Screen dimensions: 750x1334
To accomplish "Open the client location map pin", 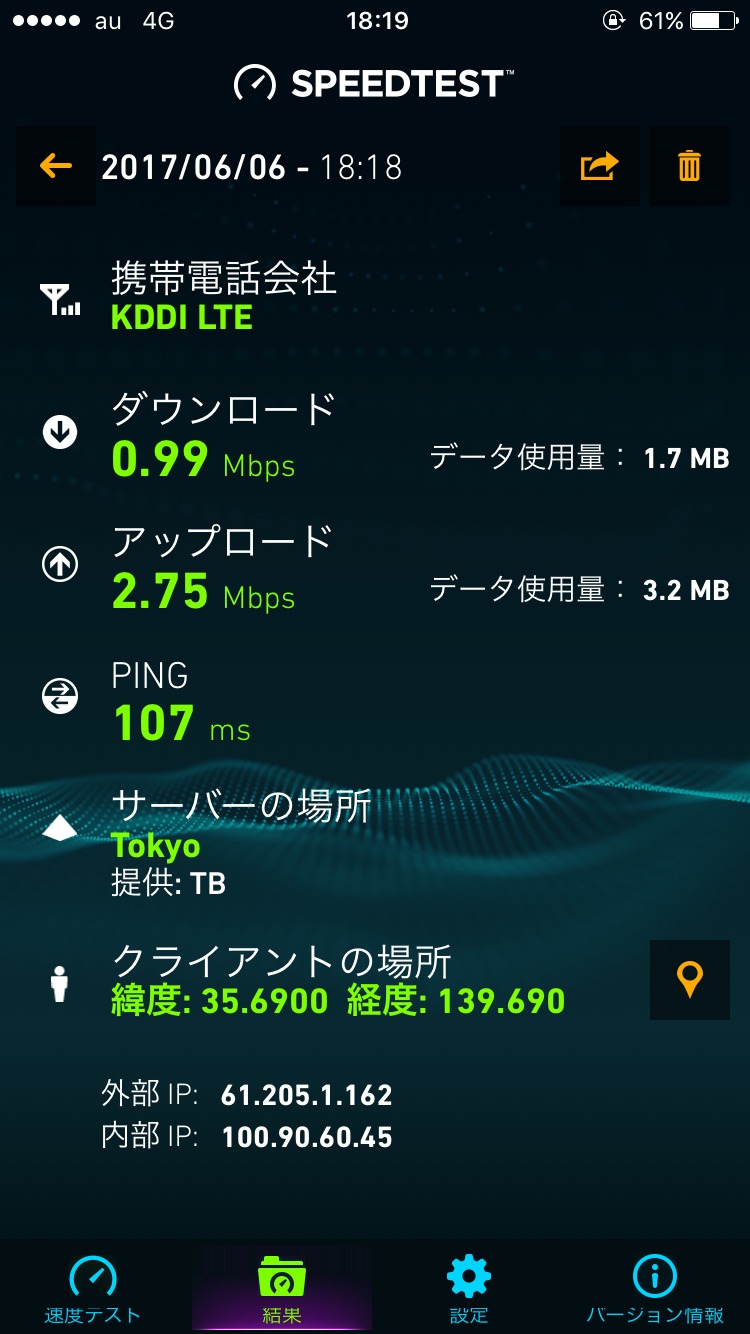I will coord(690,980).
